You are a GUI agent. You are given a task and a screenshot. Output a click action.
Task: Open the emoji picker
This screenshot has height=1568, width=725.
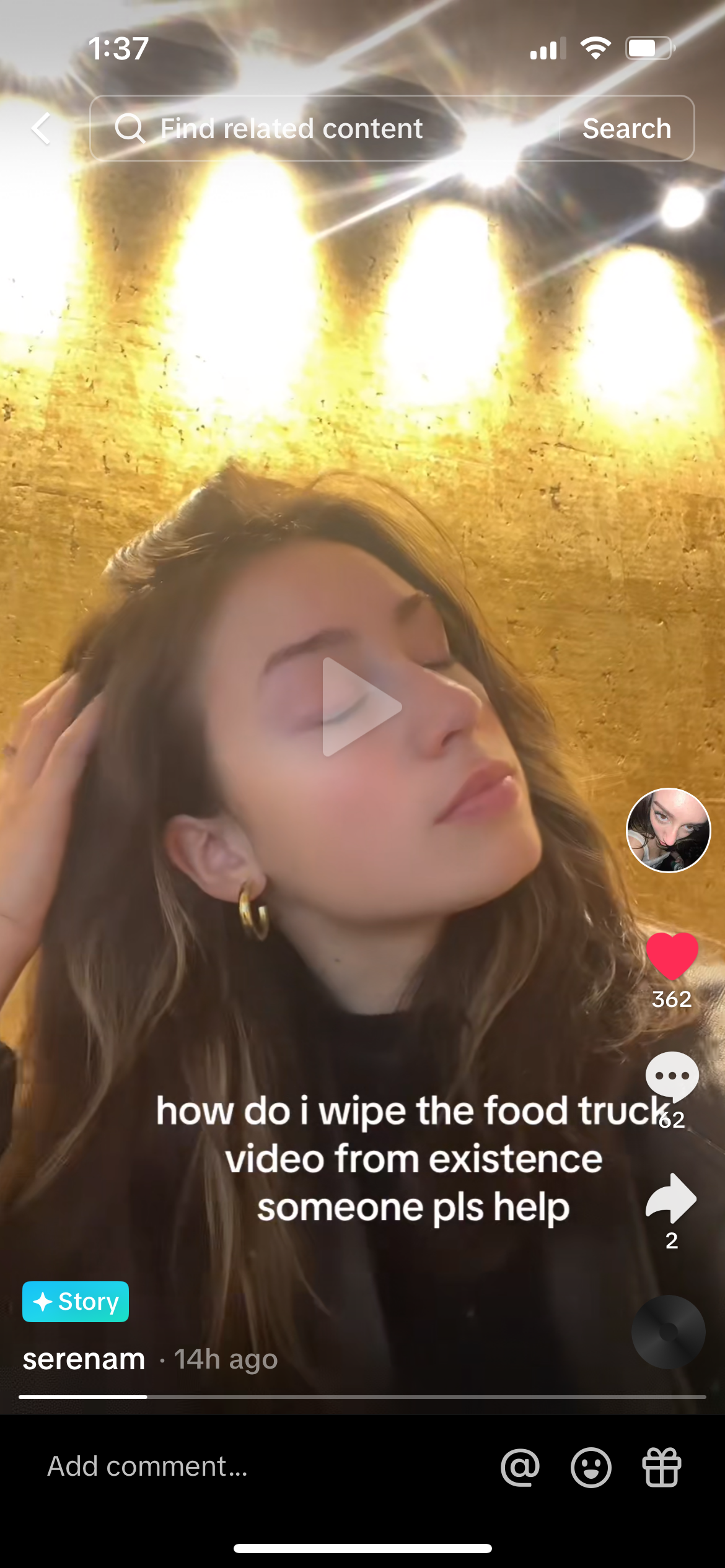point(591,1467)
